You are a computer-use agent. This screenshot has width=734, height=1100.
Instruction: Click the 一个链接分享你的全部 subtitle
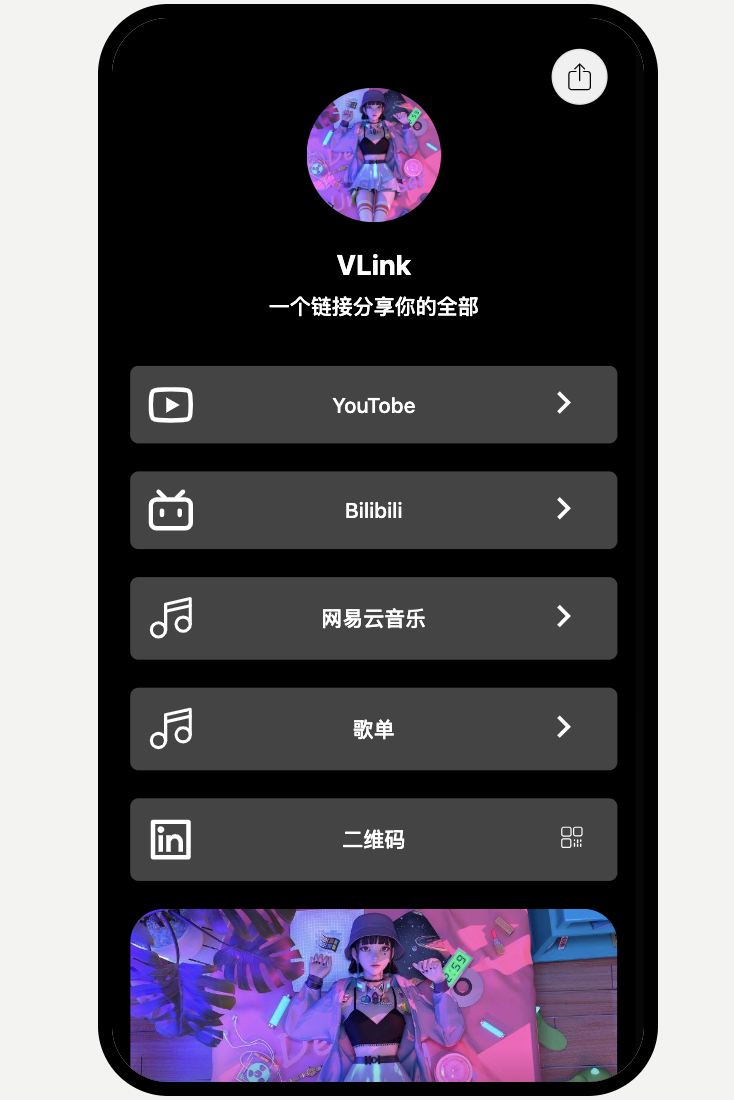(x=374, y=306)
